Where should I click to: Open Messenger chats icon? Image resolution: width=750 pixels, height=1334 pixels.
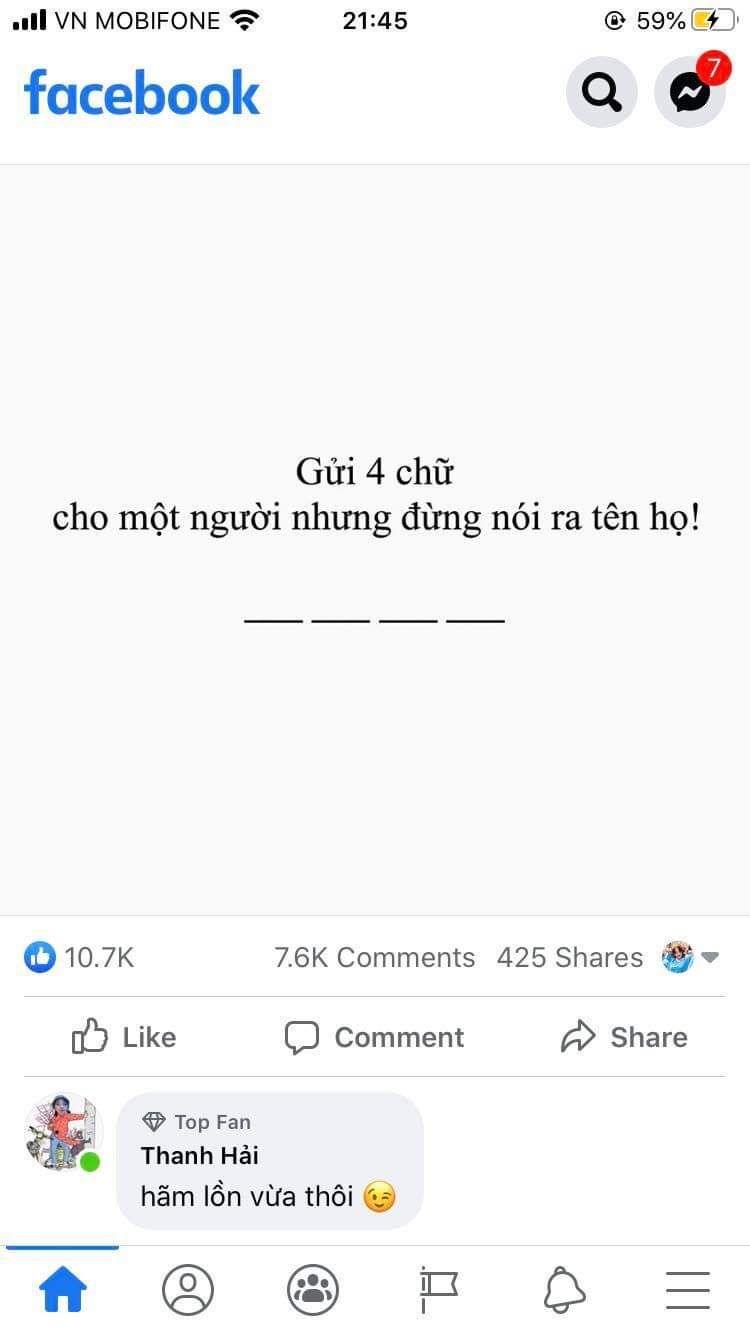pyautogui.click(x=690, y=92)
